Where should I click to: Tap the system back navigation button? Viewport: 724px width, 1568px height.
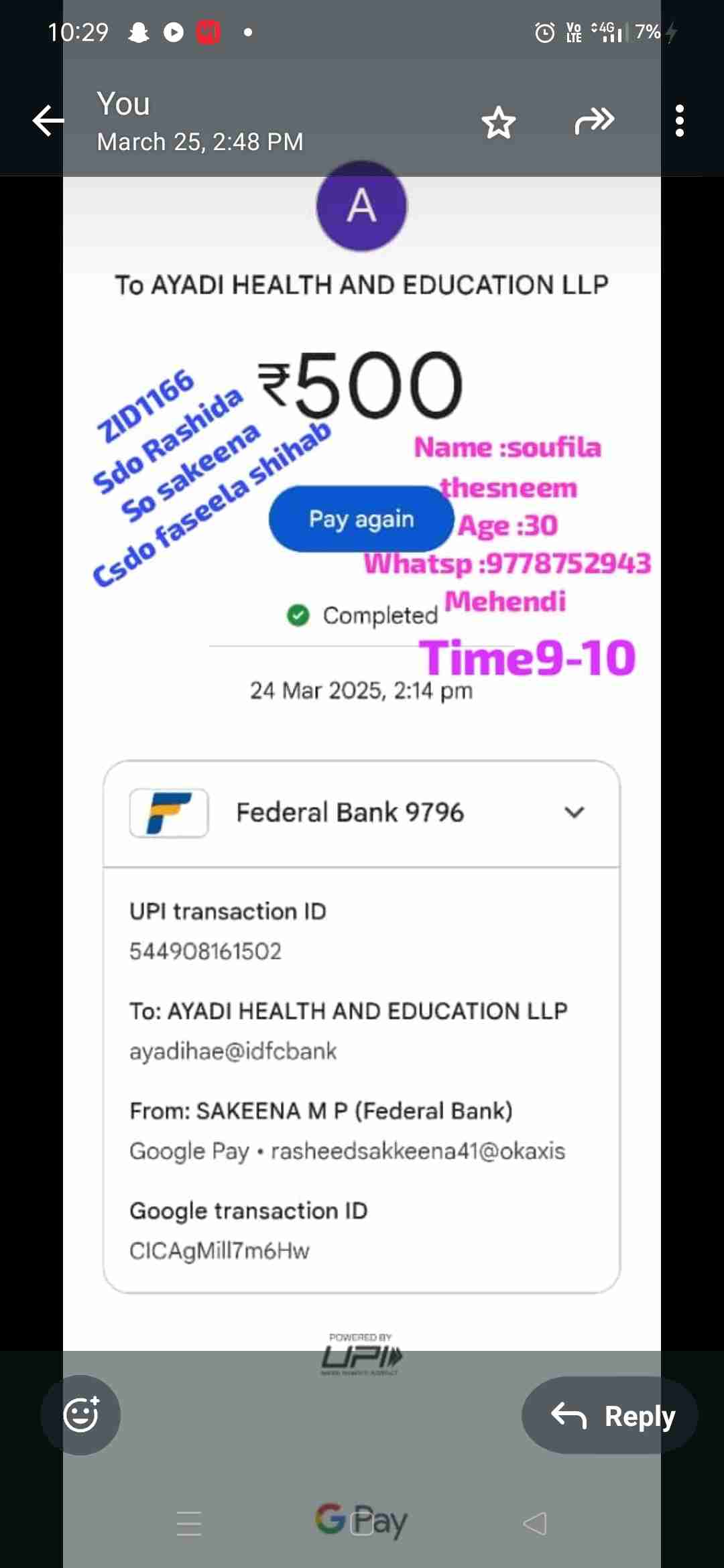tap(535, 1524)
